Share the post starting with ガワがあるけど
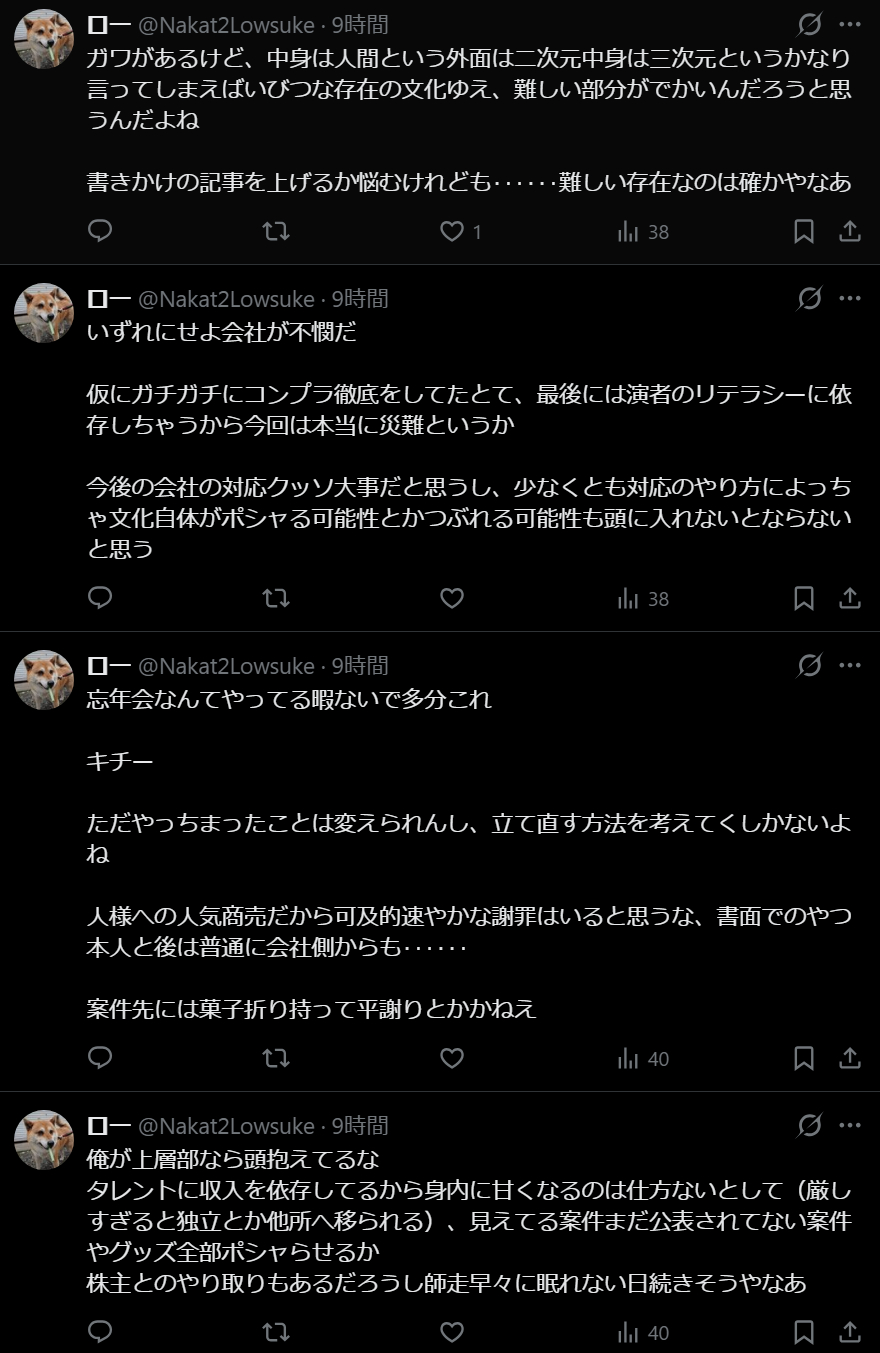This screenshot has height=1353, width=880. [x=850, y=231]
